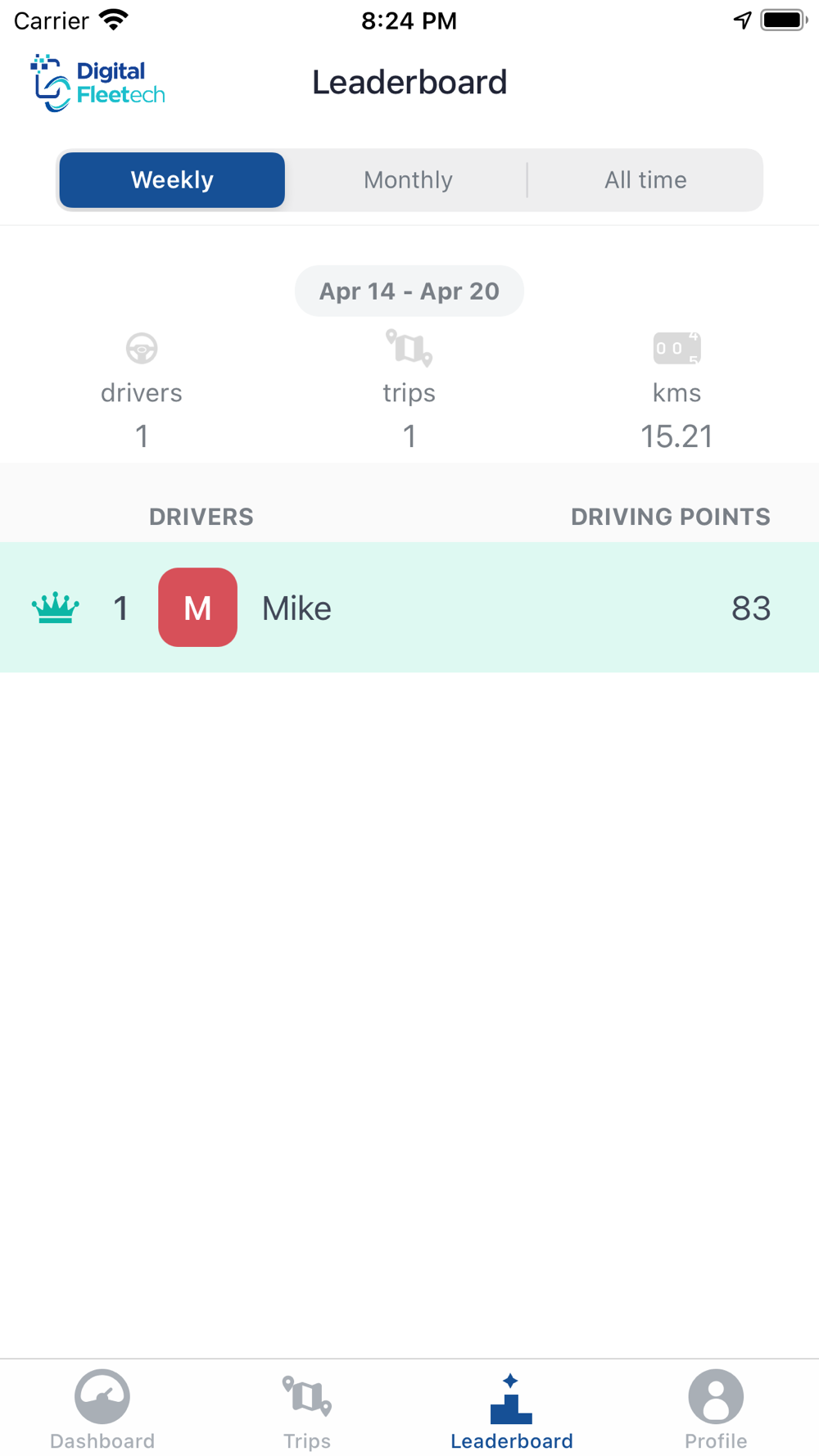Select the Weekly segment

(172, 180)
